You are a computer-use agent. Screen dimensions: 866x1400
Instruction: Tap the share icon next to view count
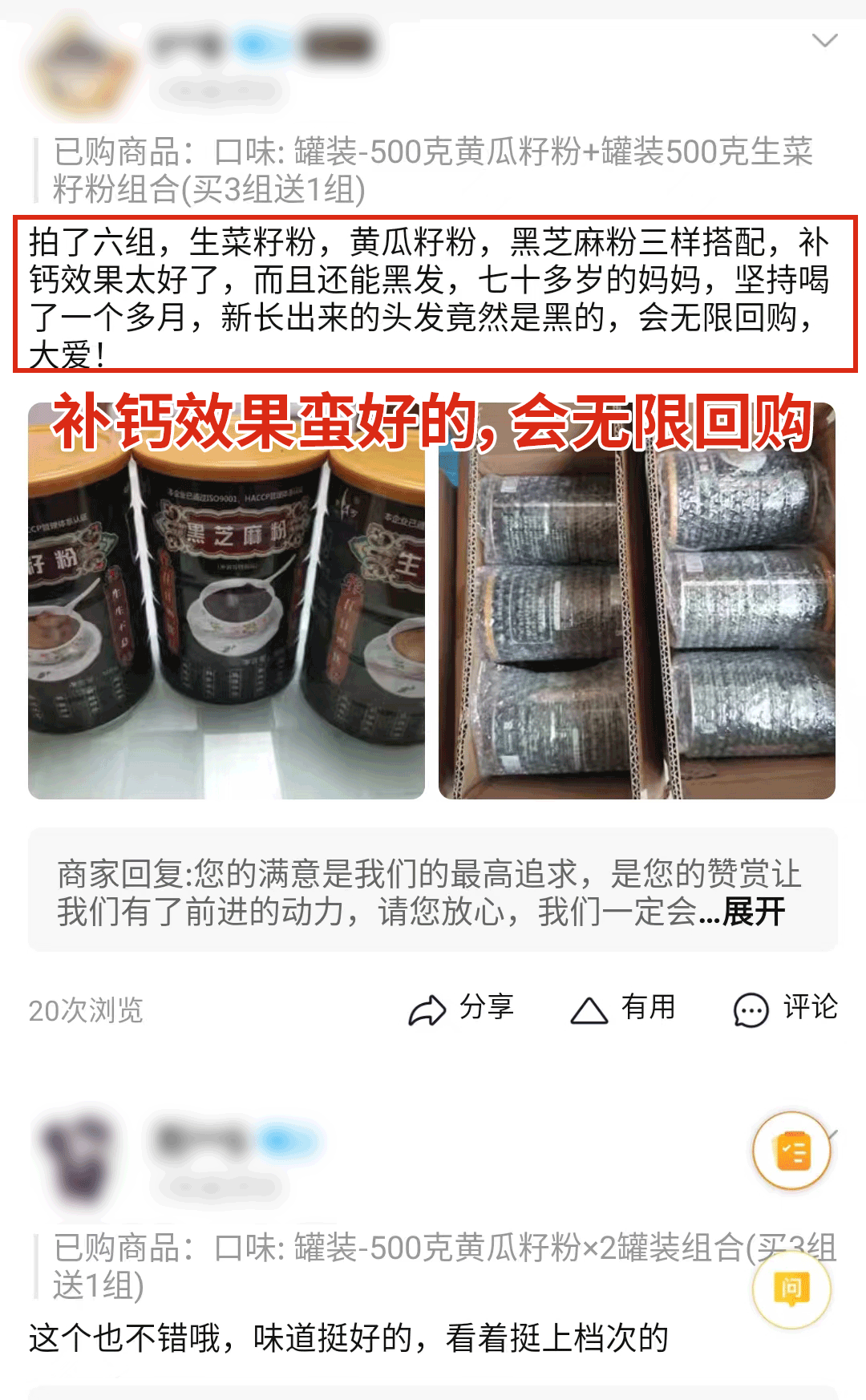point(428,1010)
